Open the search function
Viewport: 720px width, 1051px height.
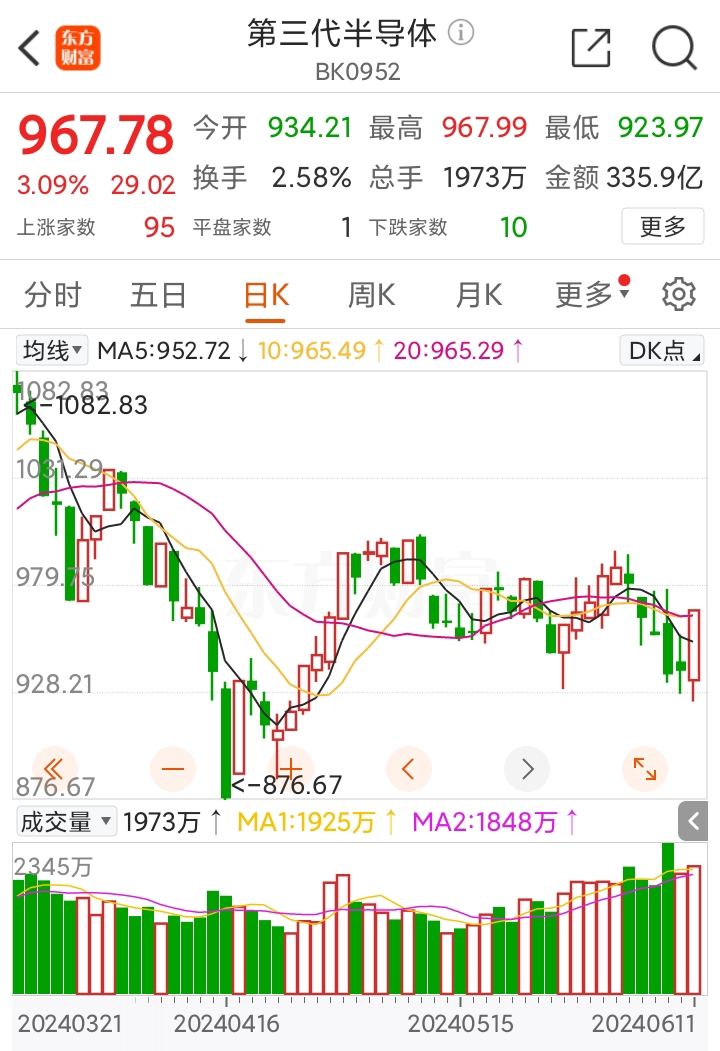pyautogui.click(x=674, y=47)
